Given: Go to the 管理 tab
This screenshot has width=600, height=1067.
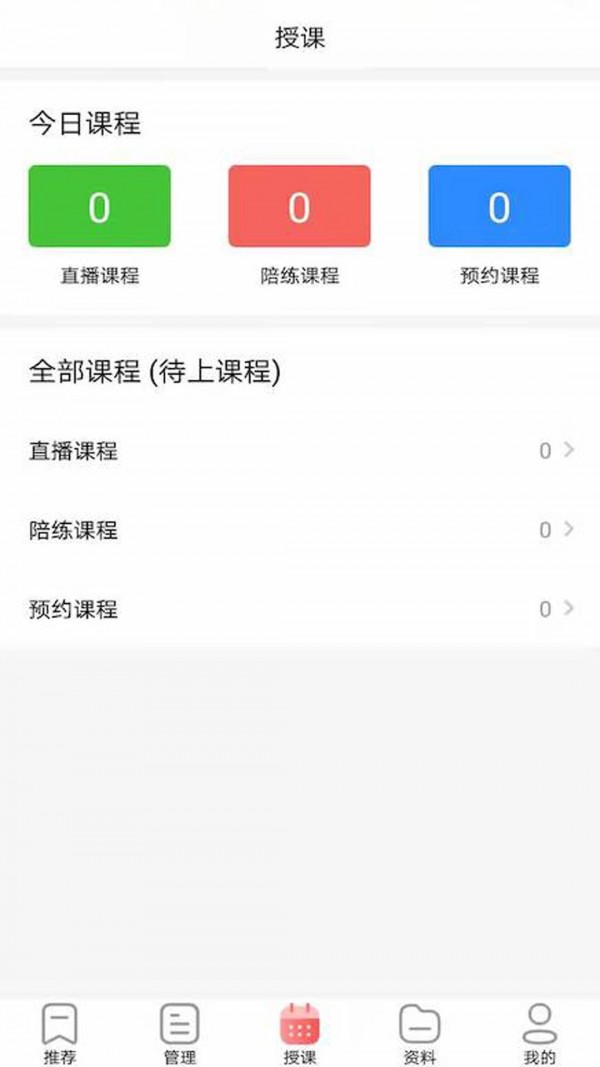Looking at the screenshot, I should (x=180, y=1034).
